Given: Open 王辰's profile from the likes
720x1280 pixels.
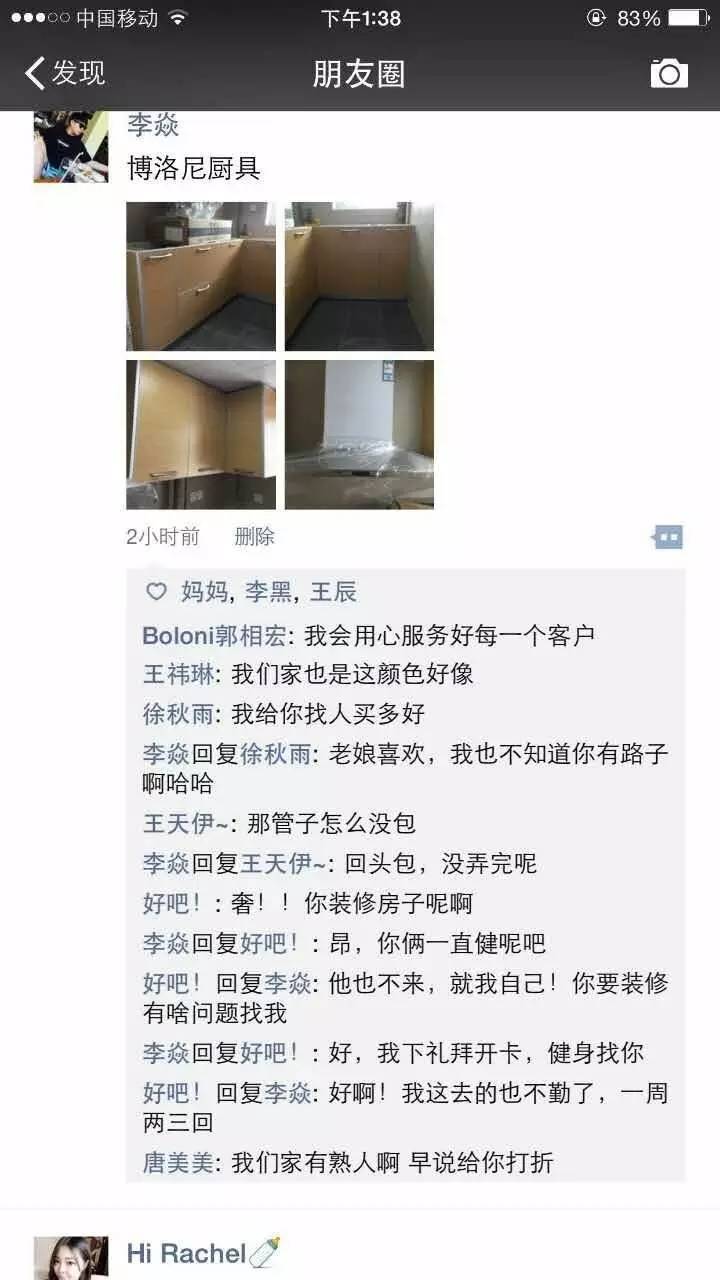Looking at the screenshot, I should (333, 592).
